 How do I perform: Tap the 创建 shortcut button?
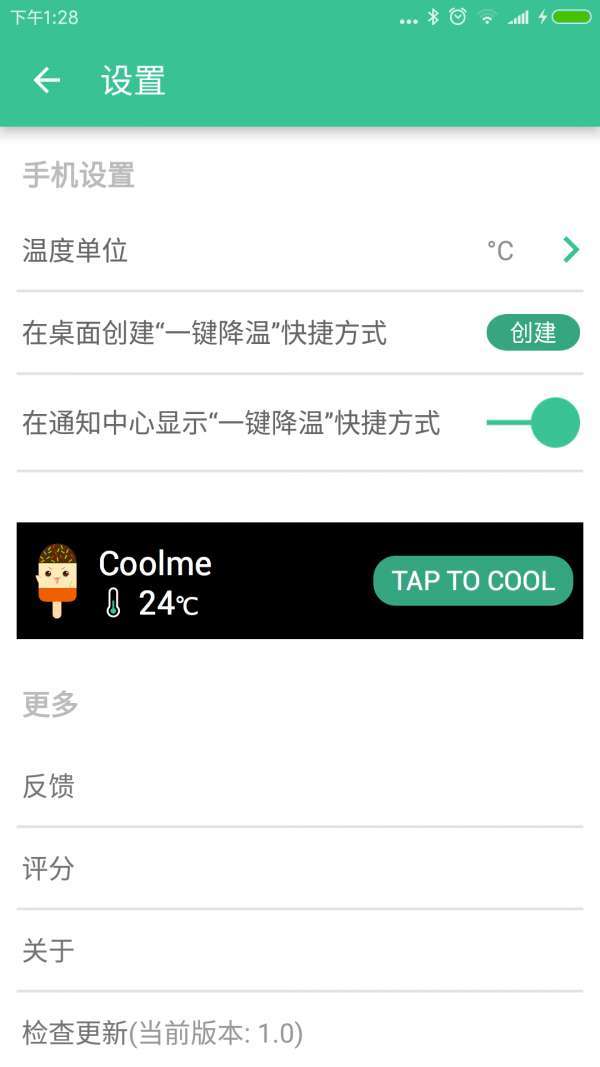coord(533,333)
